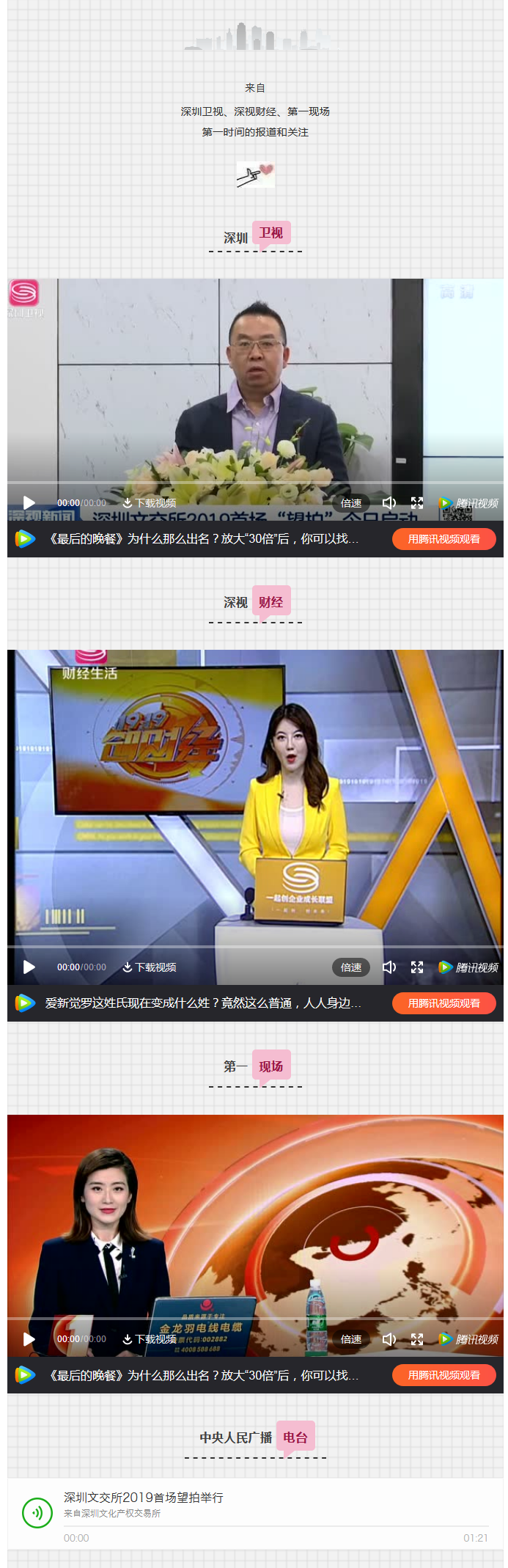Watch the 爱新觉罗 video in Tencent Video
This screenshot has height=1568, width=508.
tap(443, 1003)
